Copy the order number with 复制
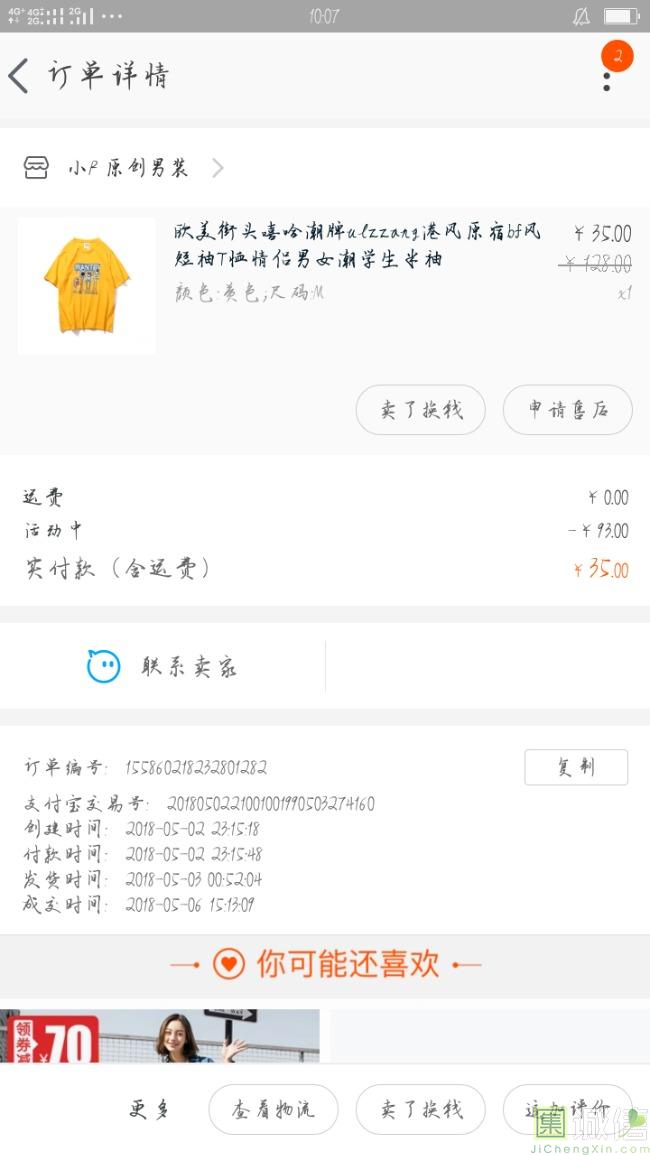 (576, 767)
